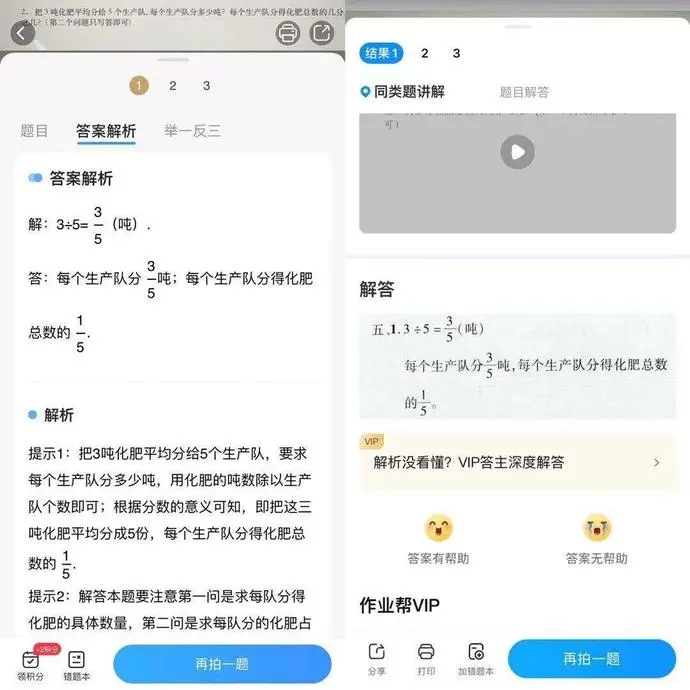The width and height of the screenshot is (690, 690).
Task: Switch to 题目解答 section
Action: coord(524,92)
